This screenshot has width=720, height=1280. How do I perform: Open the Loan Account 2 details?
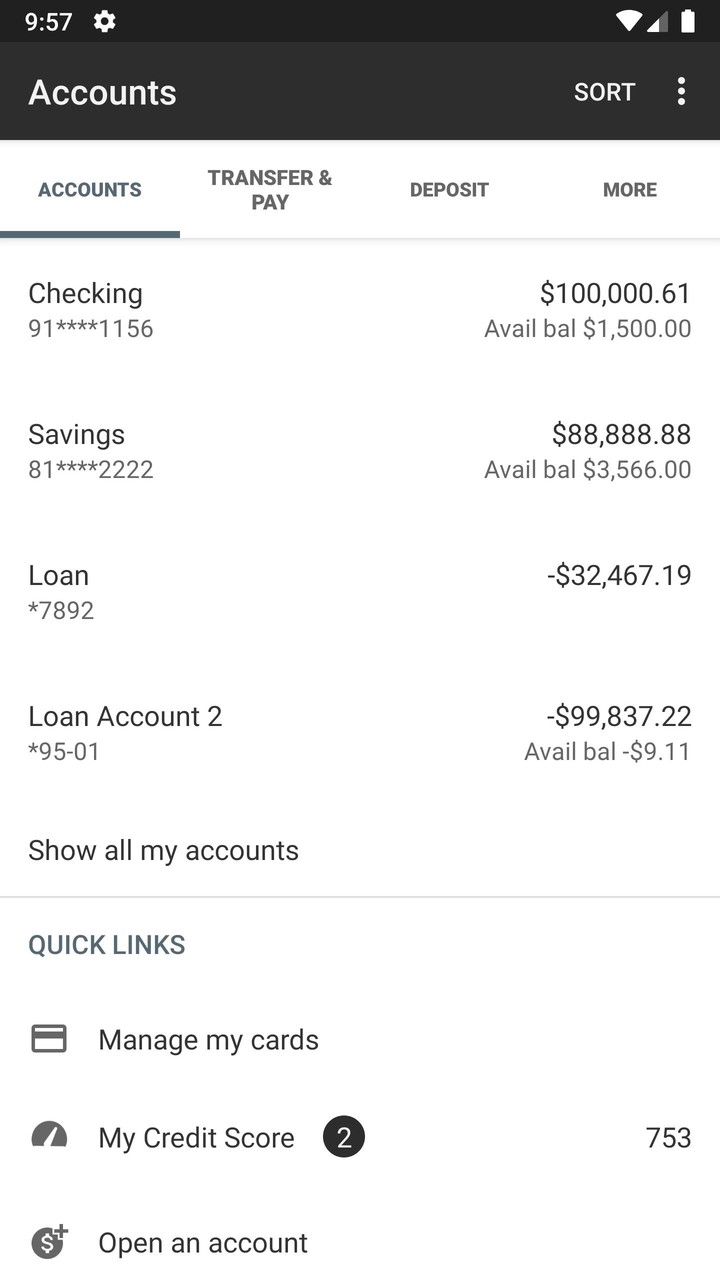[x=360, y=731]
